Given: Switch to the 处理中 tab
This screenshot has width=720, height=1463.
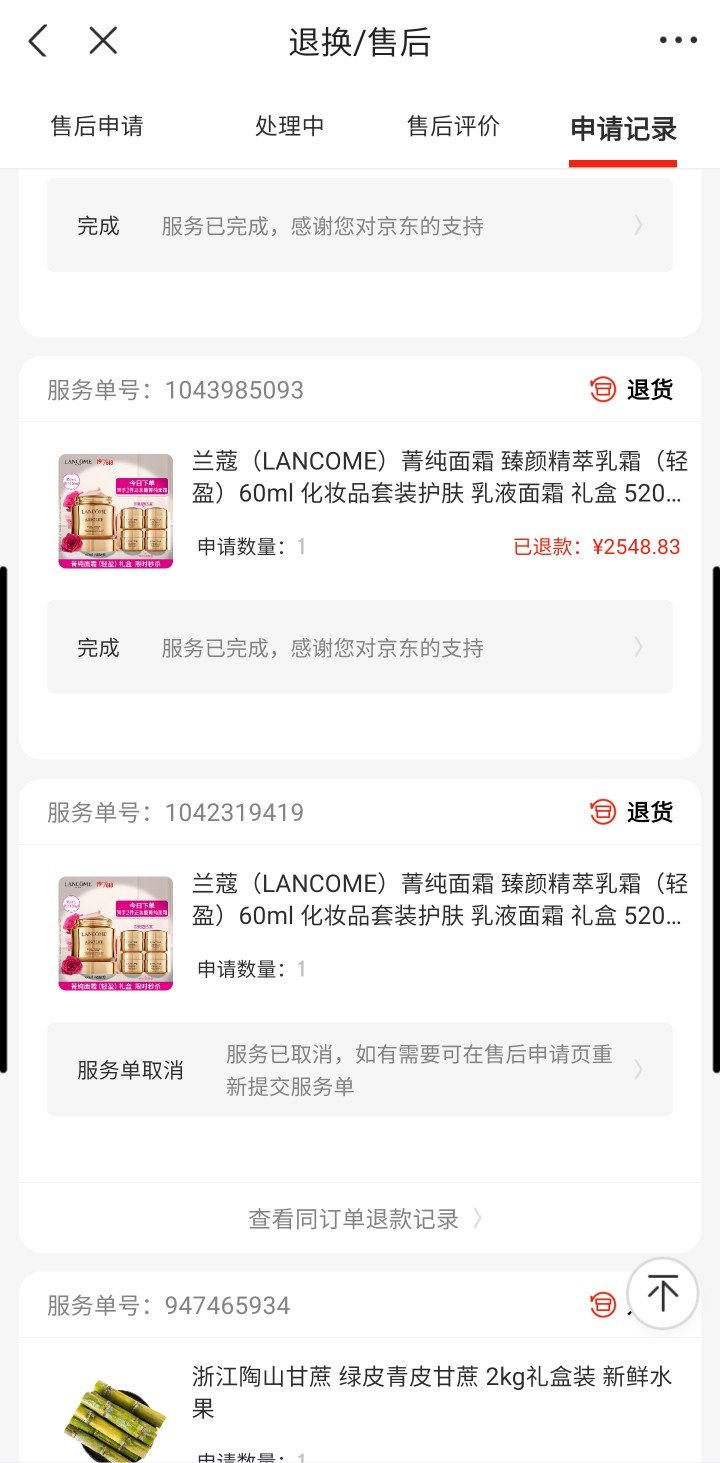Looking at the screenshot, I should (x=289, y=127).
